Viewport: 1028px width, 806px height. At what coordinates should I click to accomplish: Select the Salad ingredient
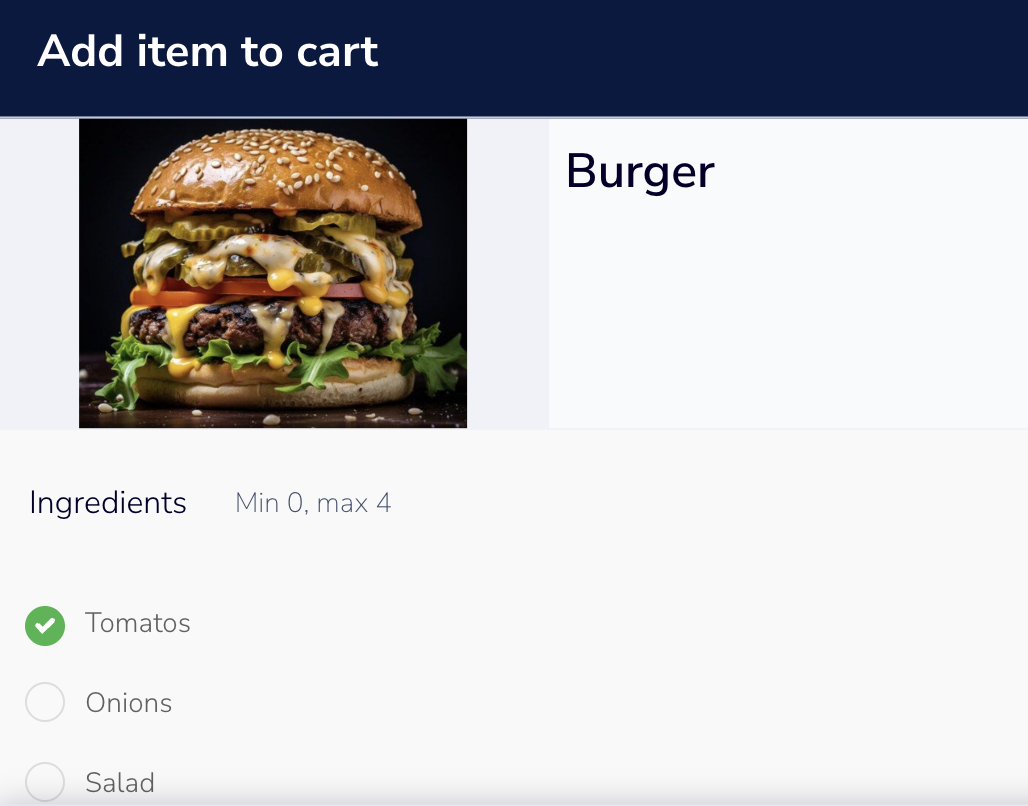45,781
